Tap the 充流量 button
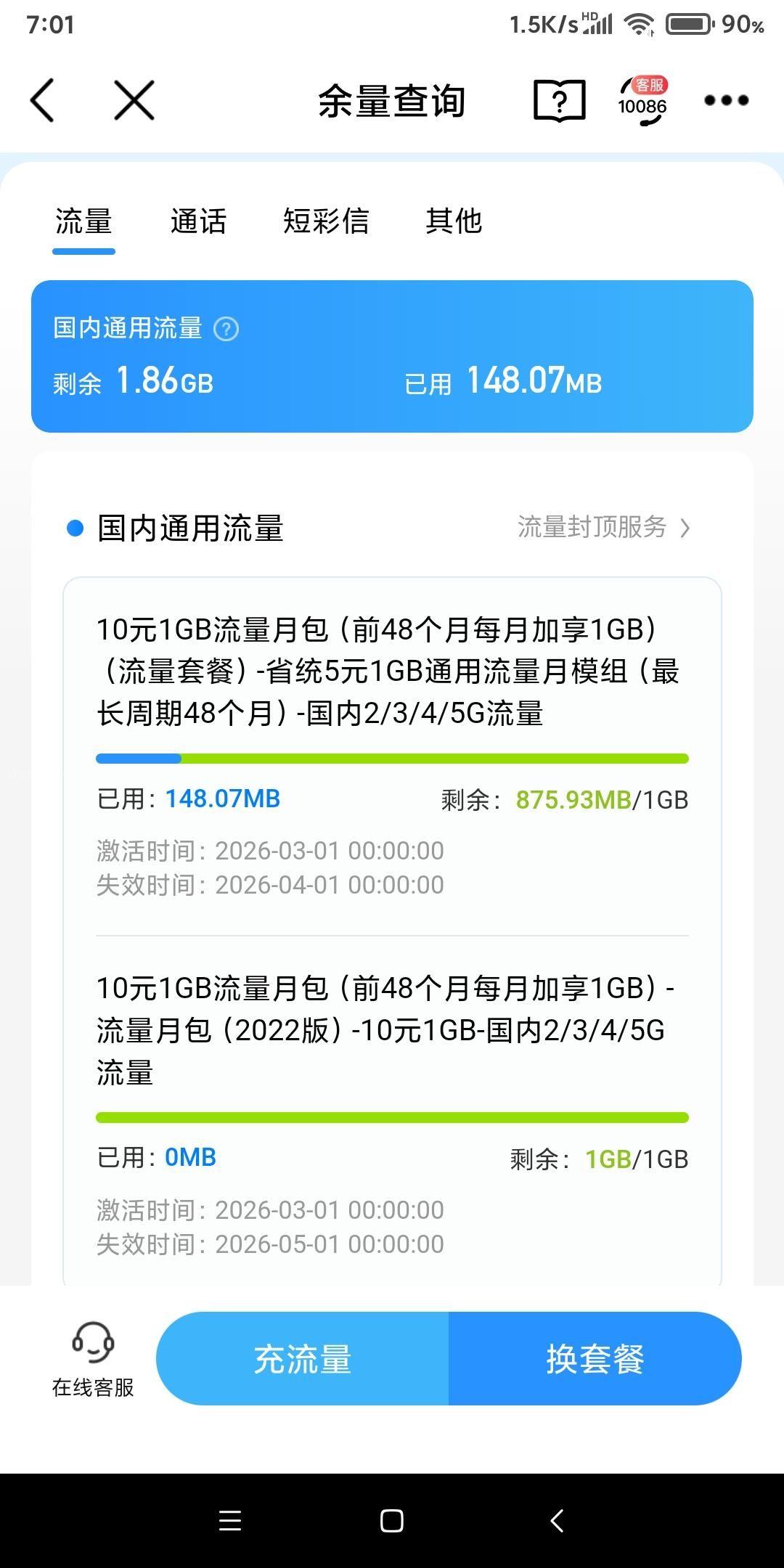The height and width of the screenshot is (1568, 784). [x=303, y=1359]
